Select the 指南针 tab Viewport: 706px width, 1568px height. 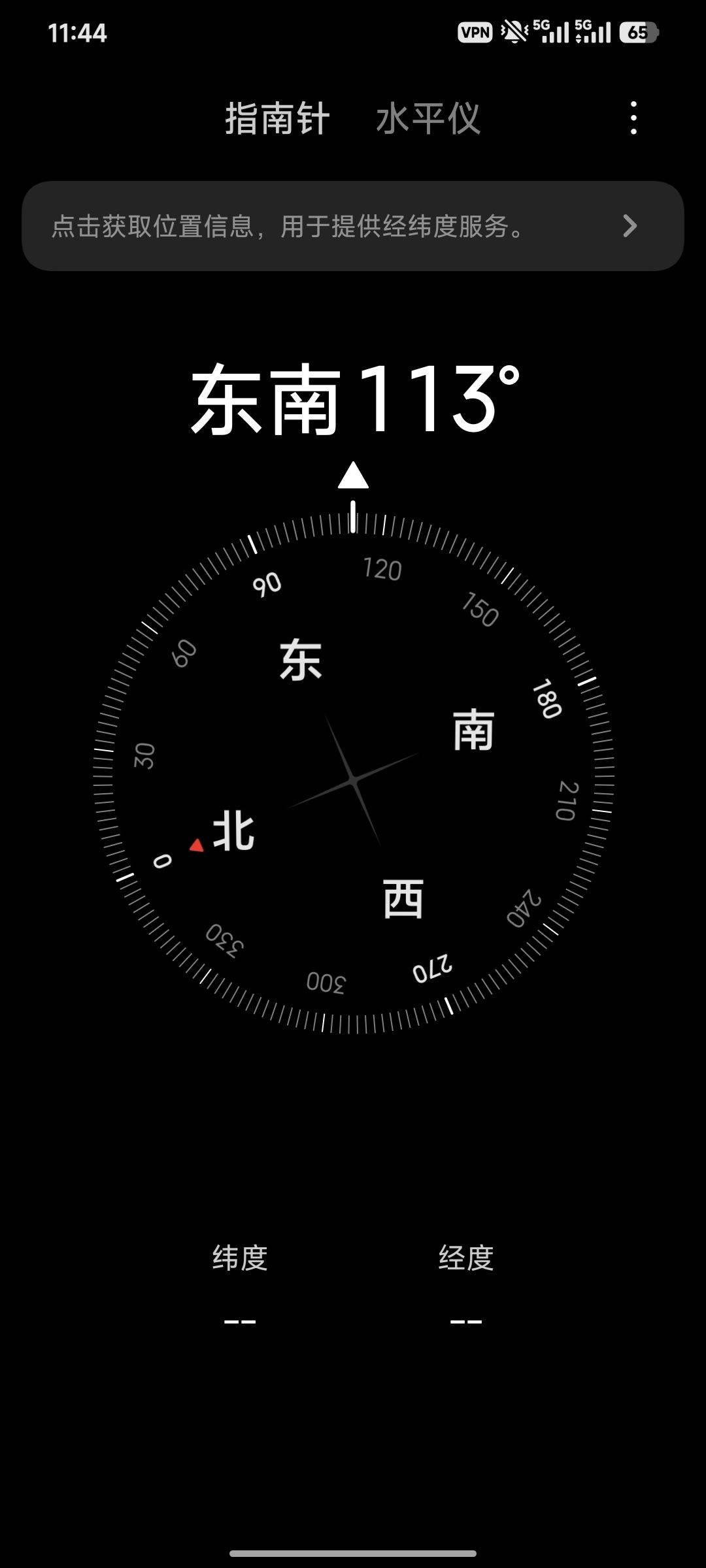click(277, 119)
